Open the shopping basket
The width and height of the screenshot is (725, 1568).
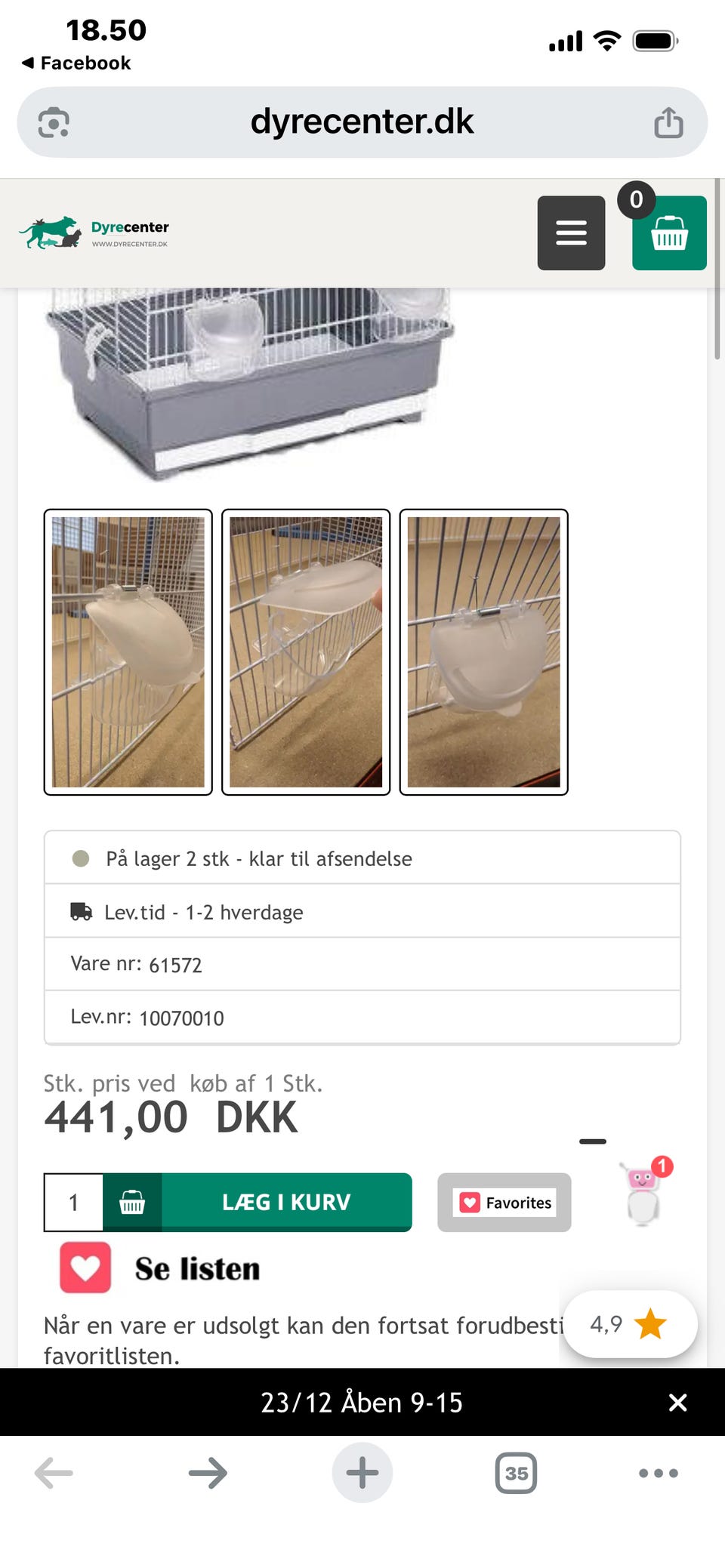668,233
